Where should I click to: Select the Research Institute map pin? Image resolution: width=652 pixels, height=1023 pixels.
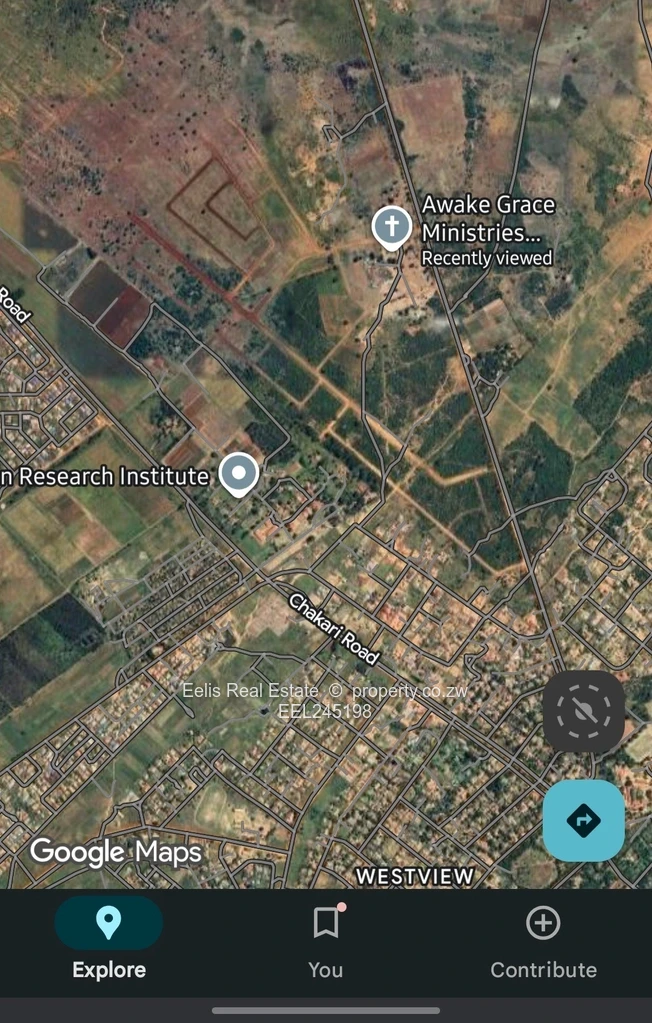[239, 473]
